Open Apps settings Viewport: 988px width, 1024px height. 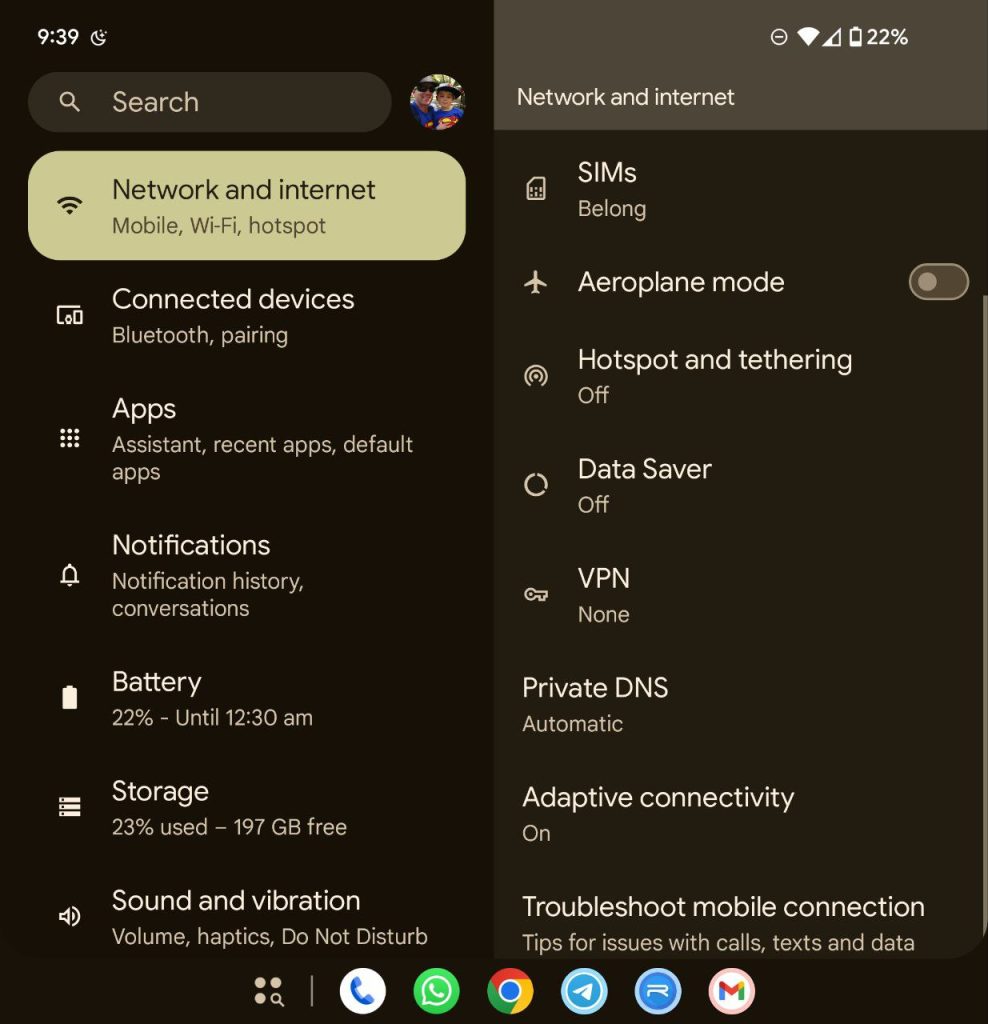click(x=246, y=438)
